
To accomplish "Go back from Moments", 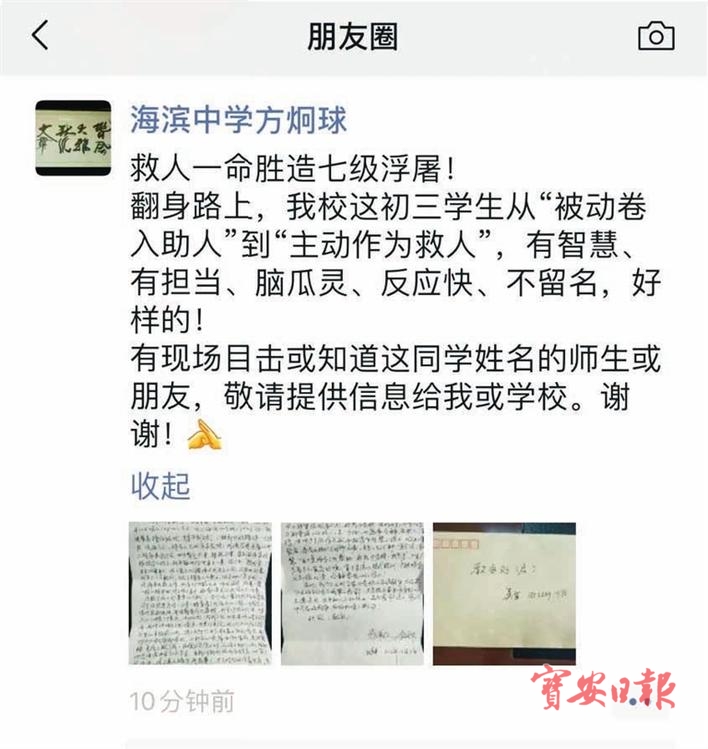I will tap(40, 37).
